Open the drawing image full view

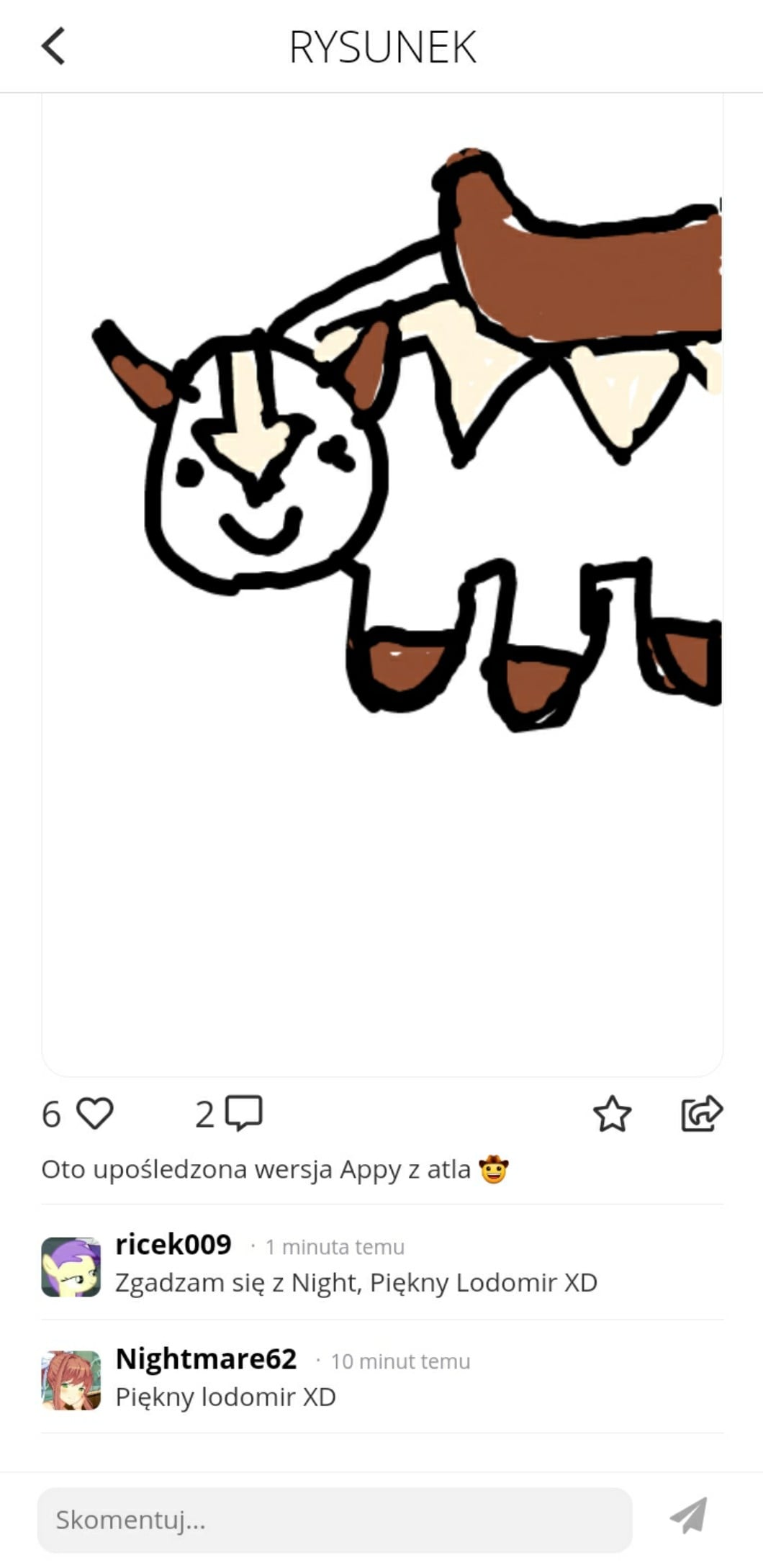point(382,585)
